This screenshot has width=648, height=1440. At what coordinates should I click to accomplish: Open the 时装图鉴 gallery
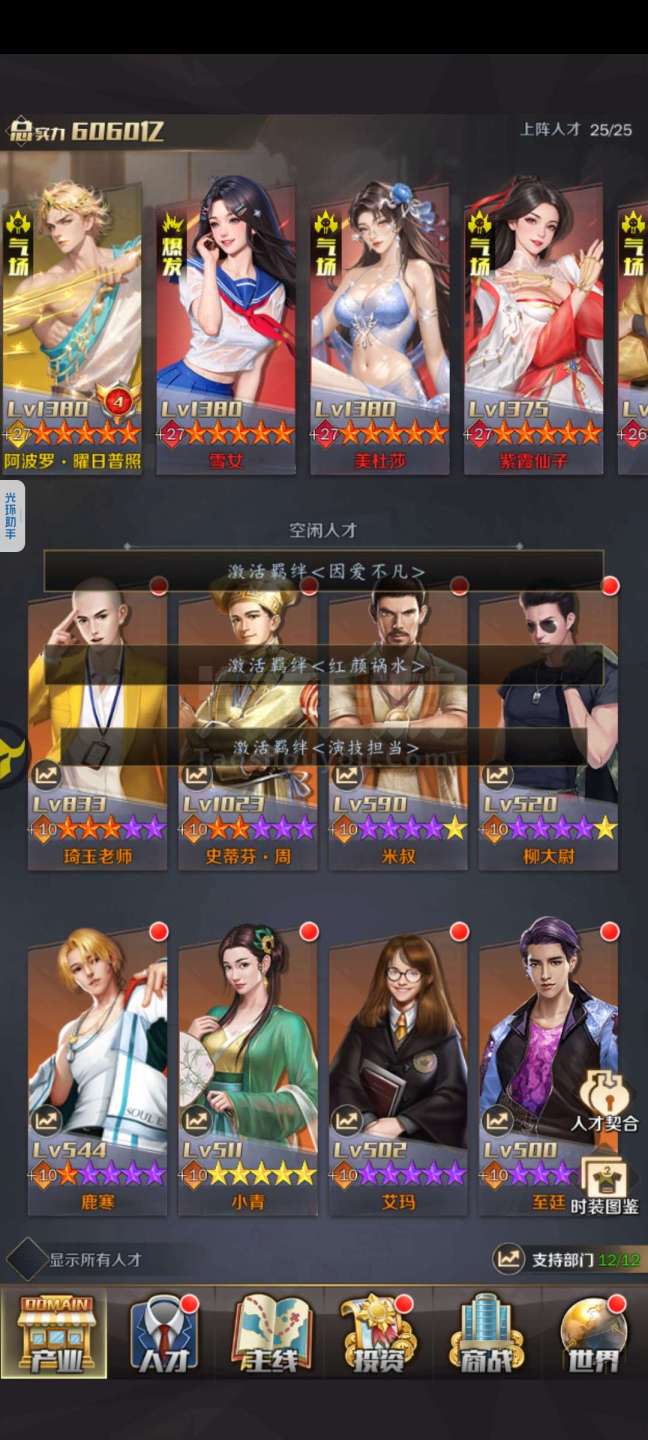(x=605, y=1187)
